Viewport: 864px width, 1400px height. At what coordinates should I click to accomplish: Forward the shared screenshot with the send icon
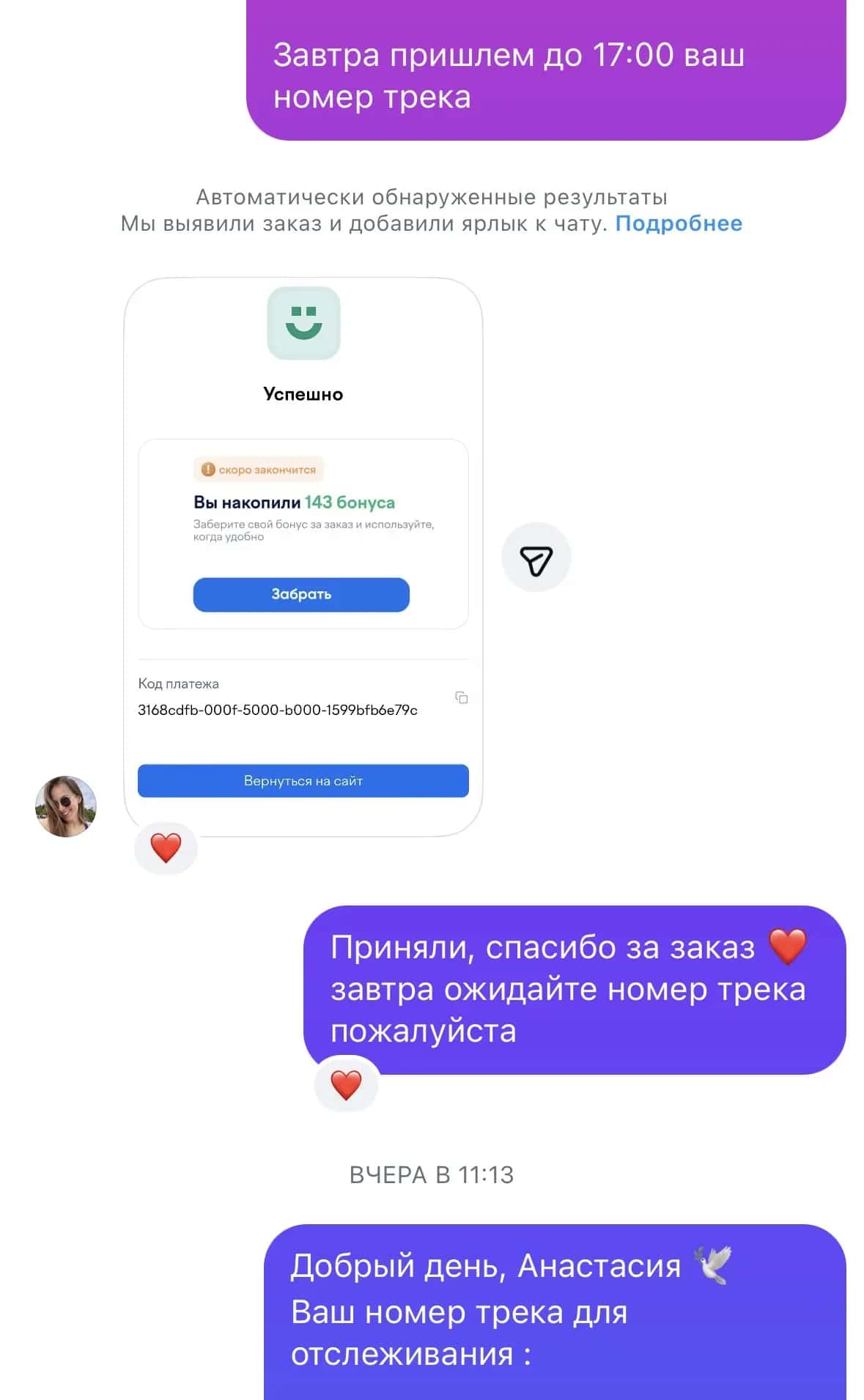coord(536,558)
